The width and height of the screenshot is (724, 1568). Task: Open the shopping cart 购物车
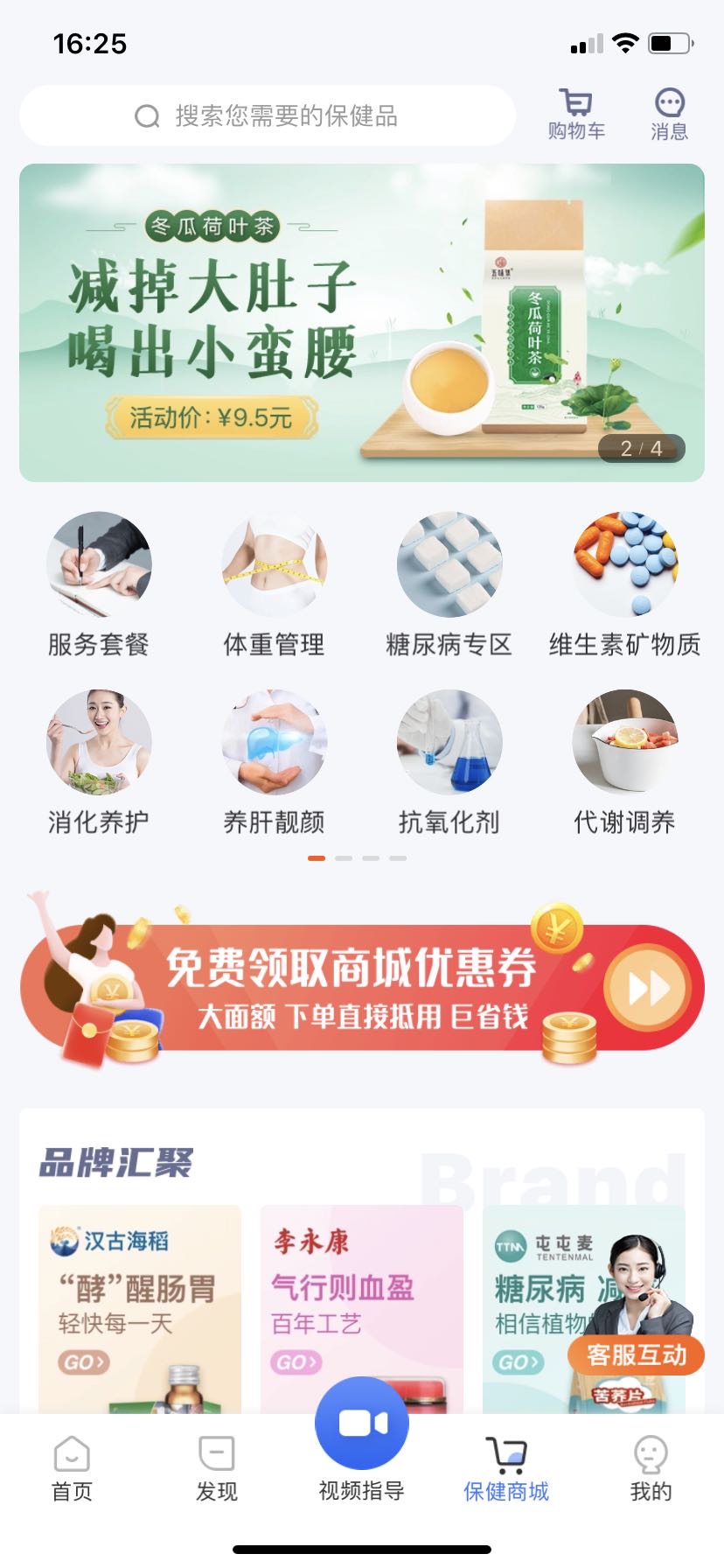pos(576,115)
